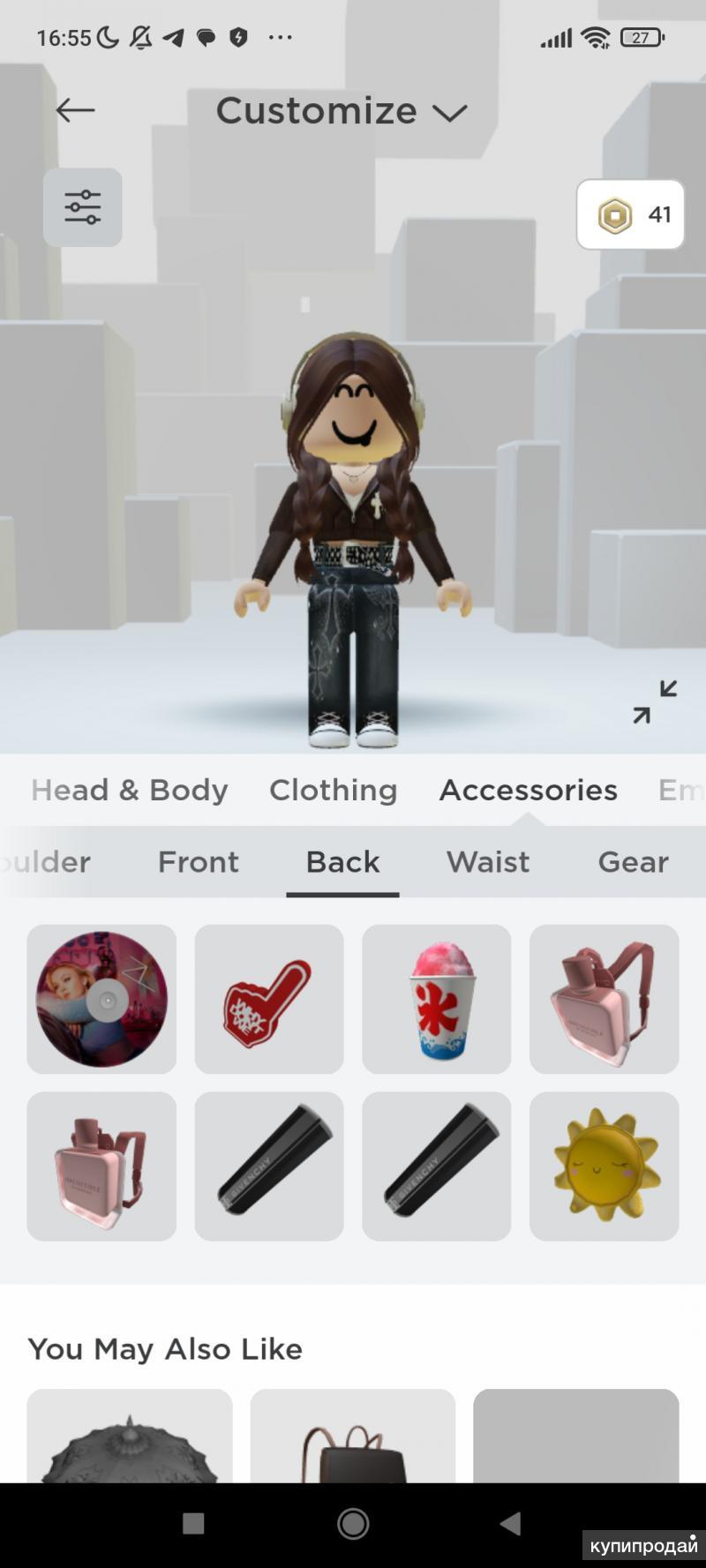The image size is (706, 1568).
Task: Tap the system home button
Action: (x=353, y=1523)
